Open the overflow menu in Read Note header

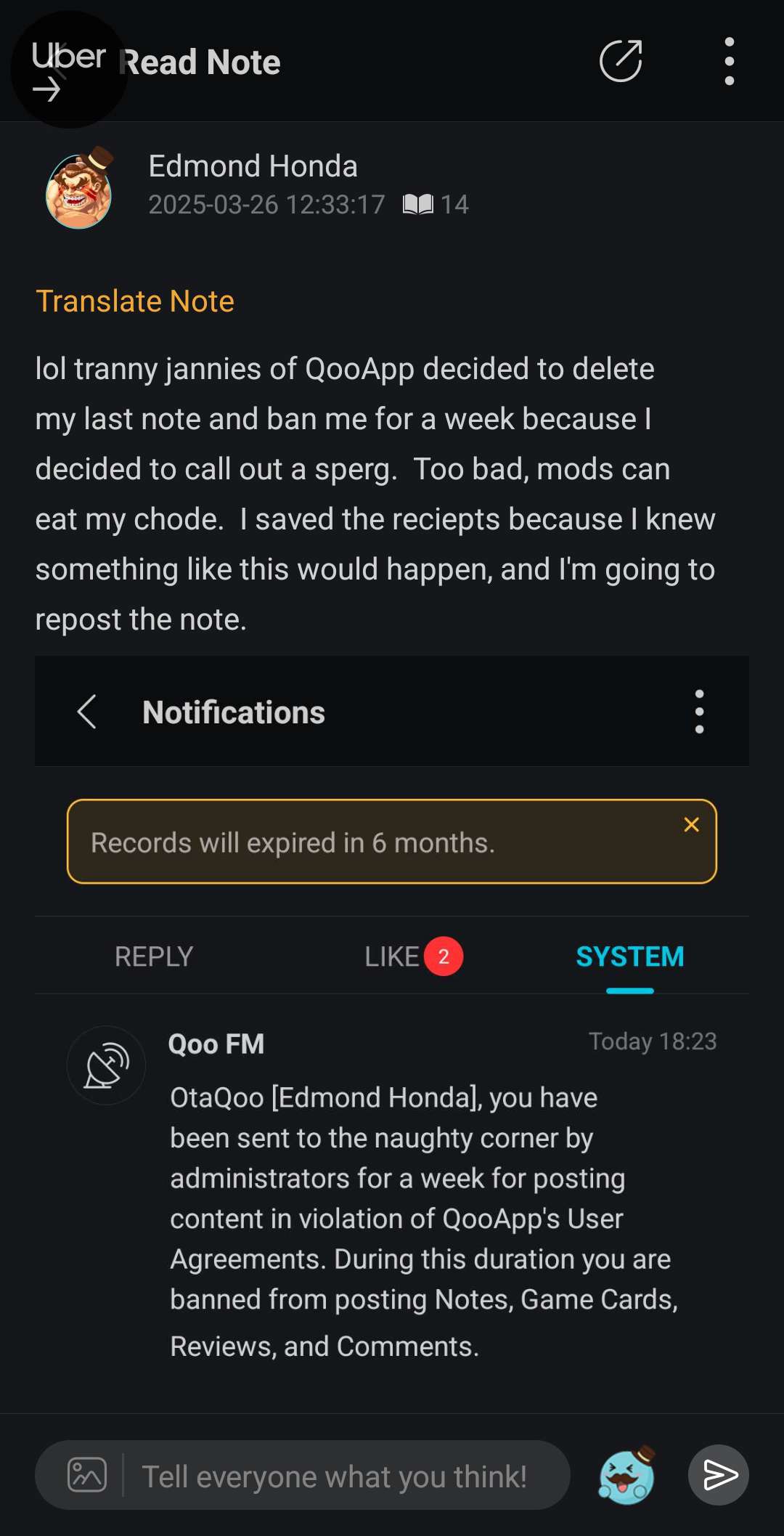729,62
